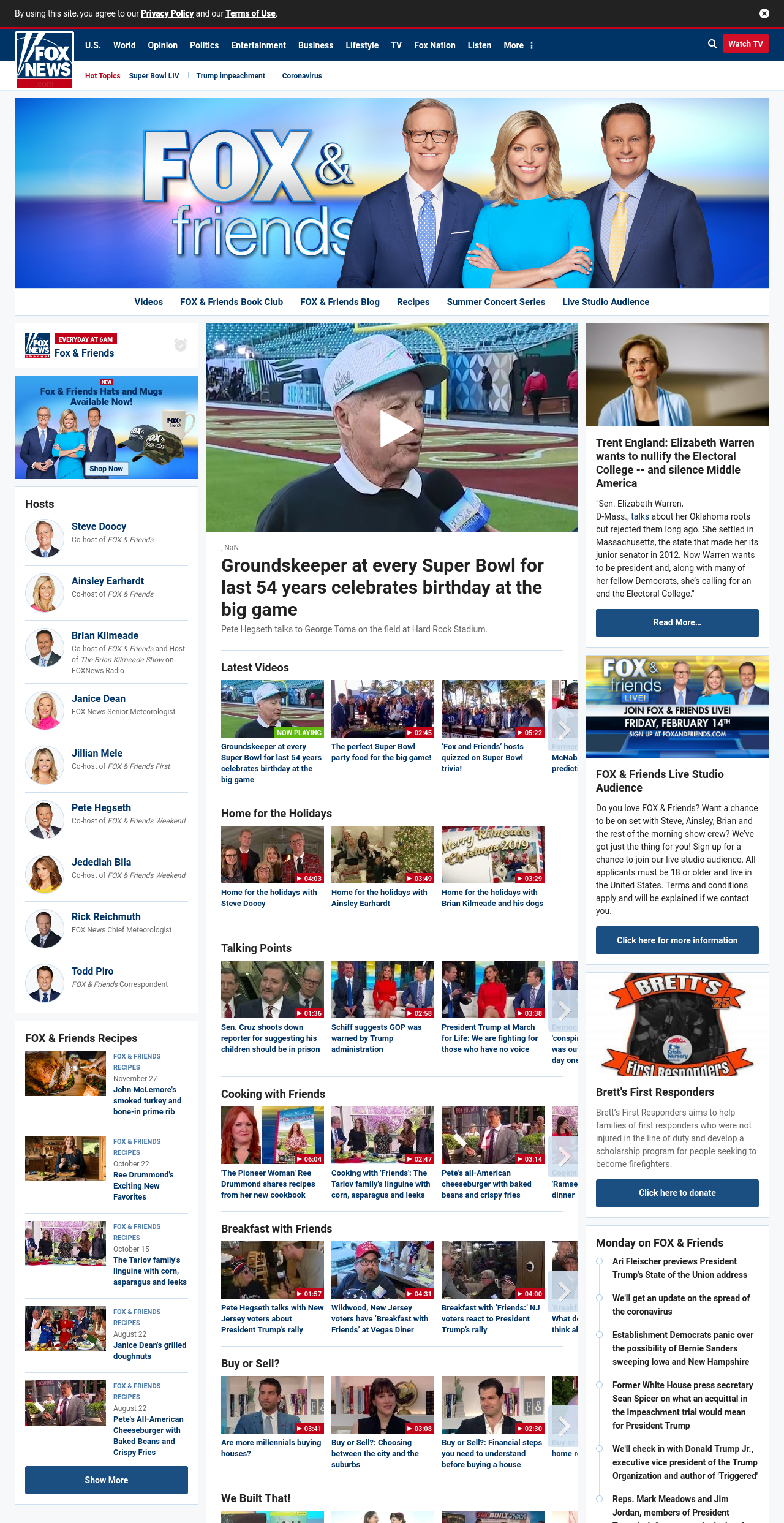The width and height of the screenshot is (784, 1523).
Task: Show more FOX & Friends recipes
Action: pyautogui.click(x=106, y=1480)
